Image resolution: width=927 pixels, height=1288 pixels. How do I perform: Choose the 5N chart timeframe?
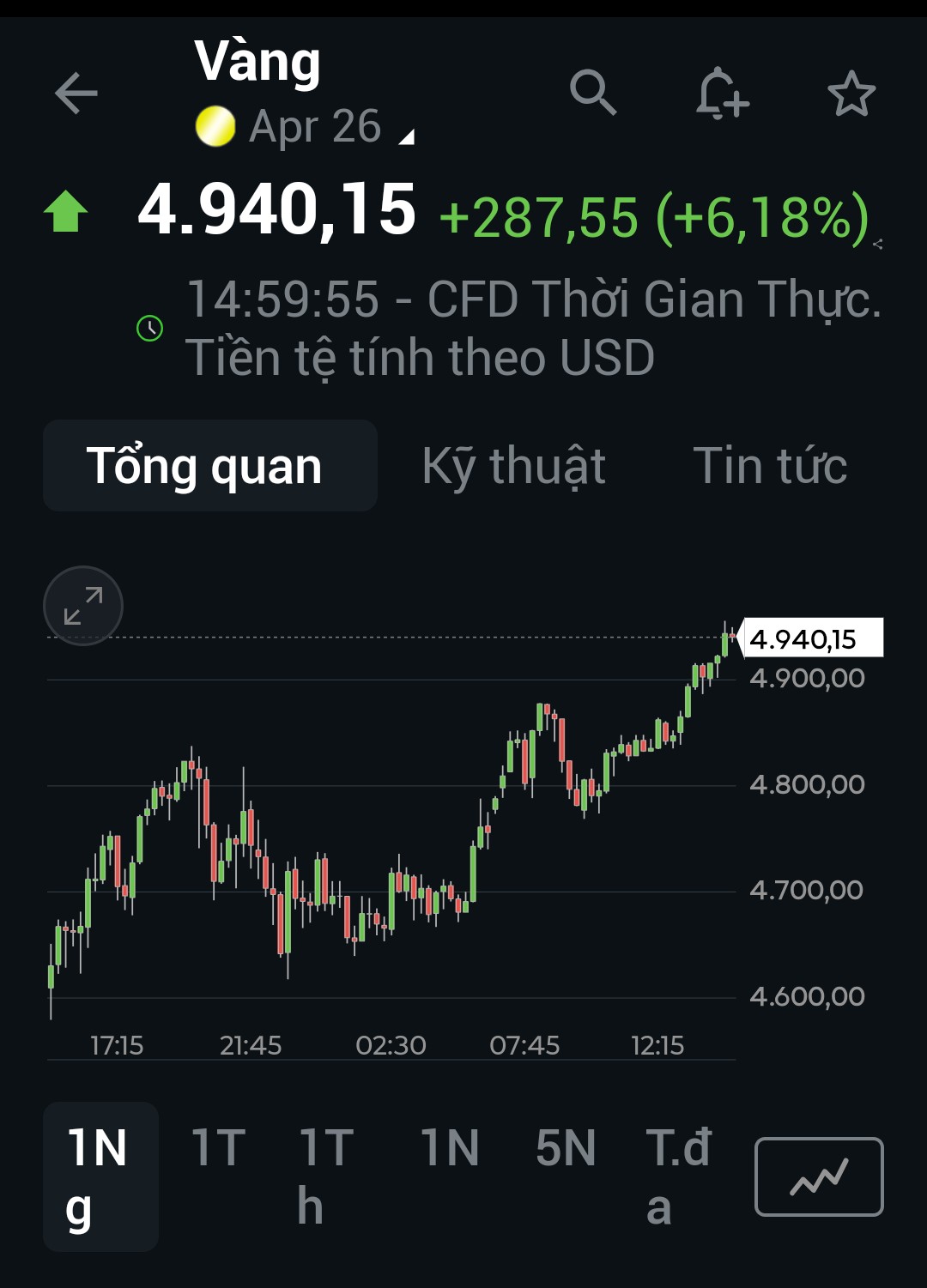pyautogui.click(x=566, y=1150)
